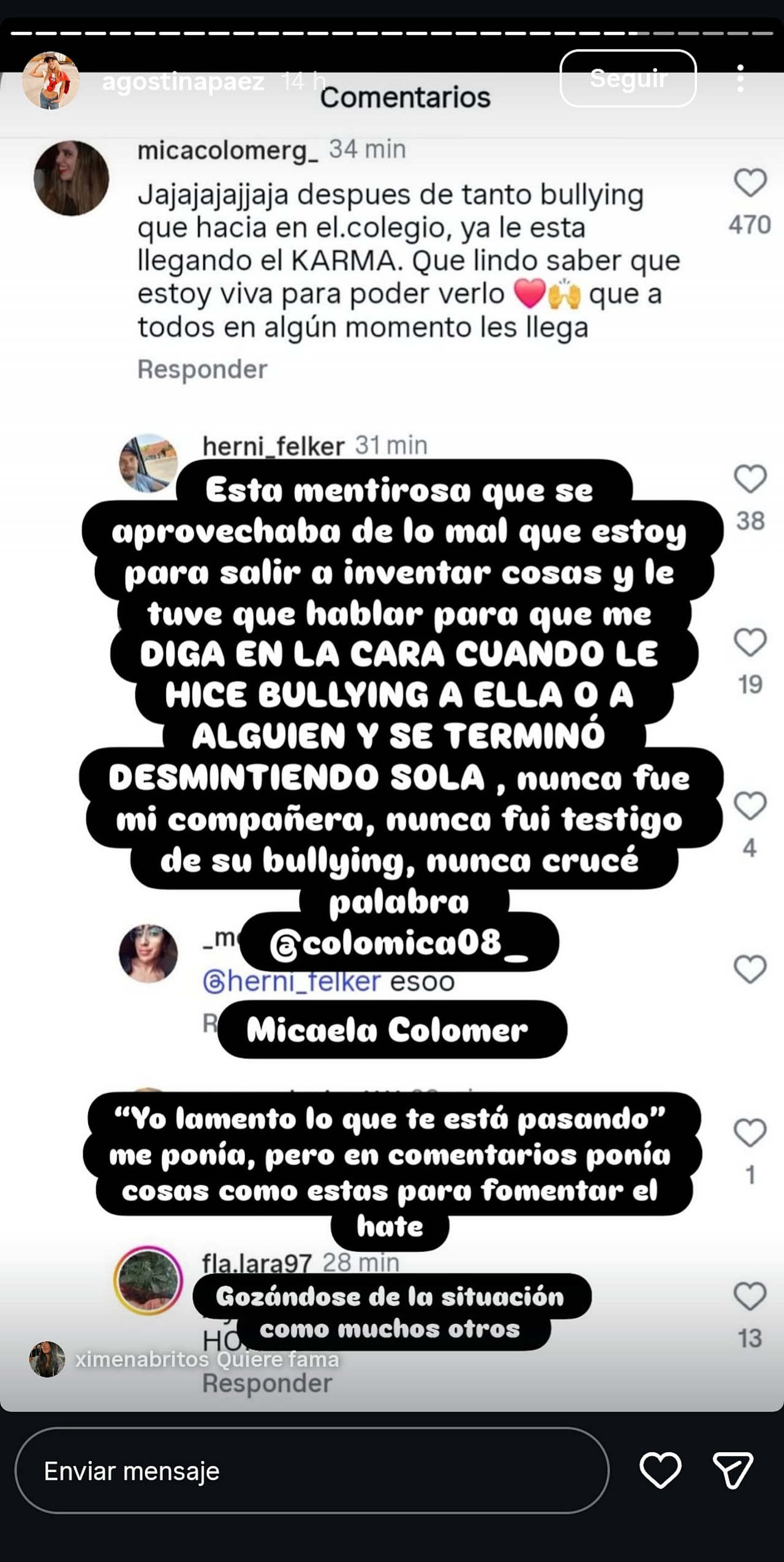
Task: Open the @colomica08_ mention
Action: click(399, 942)
